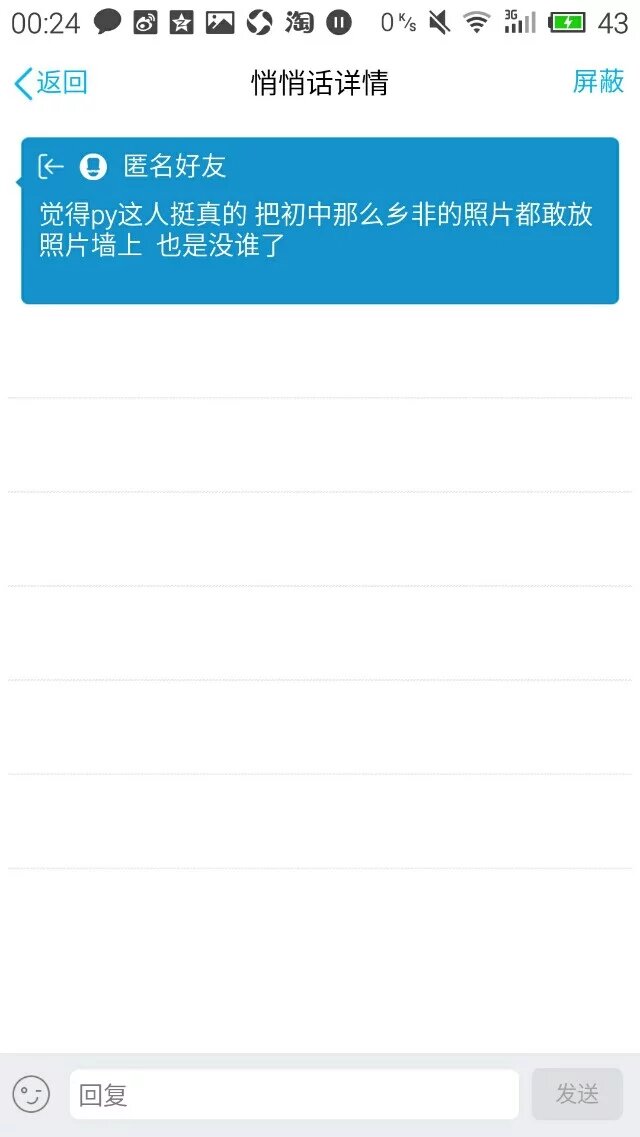
Task: Open the emoji picker smiley icon
Action: pyautogui.click(x=31, y=1094)
